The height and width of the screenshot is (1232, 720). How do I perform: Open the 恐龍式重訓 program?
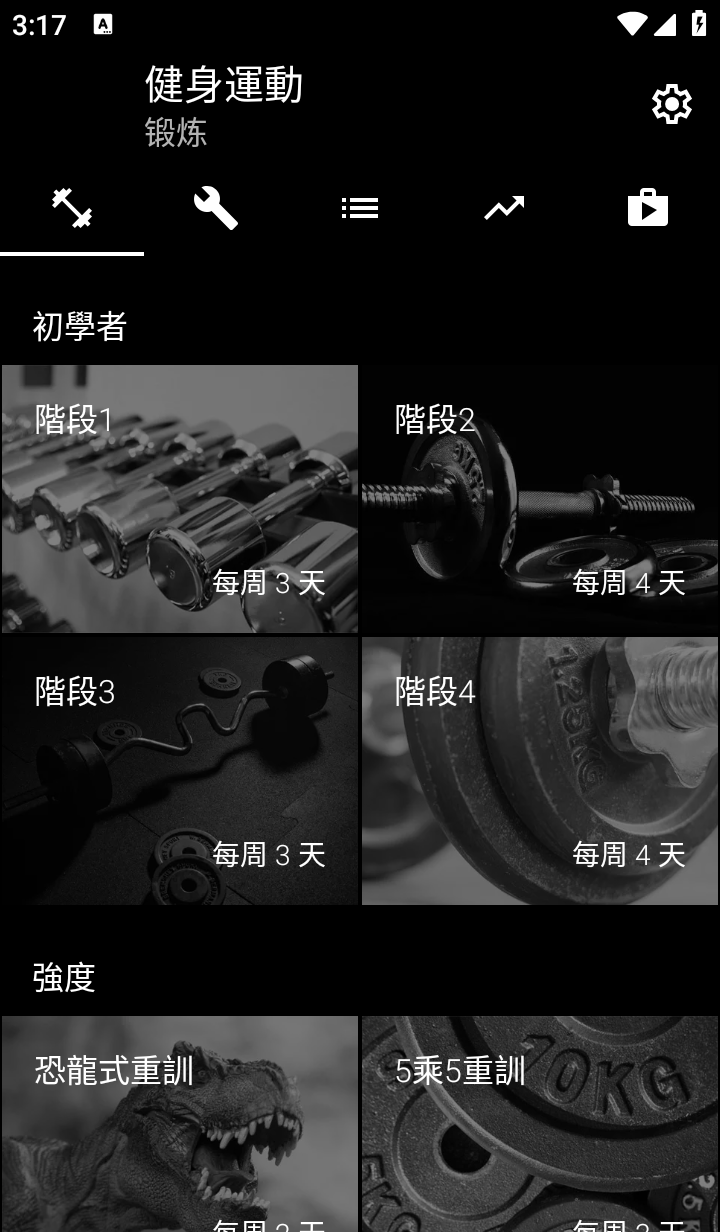pyautogui.click(x=180, y=1124)
